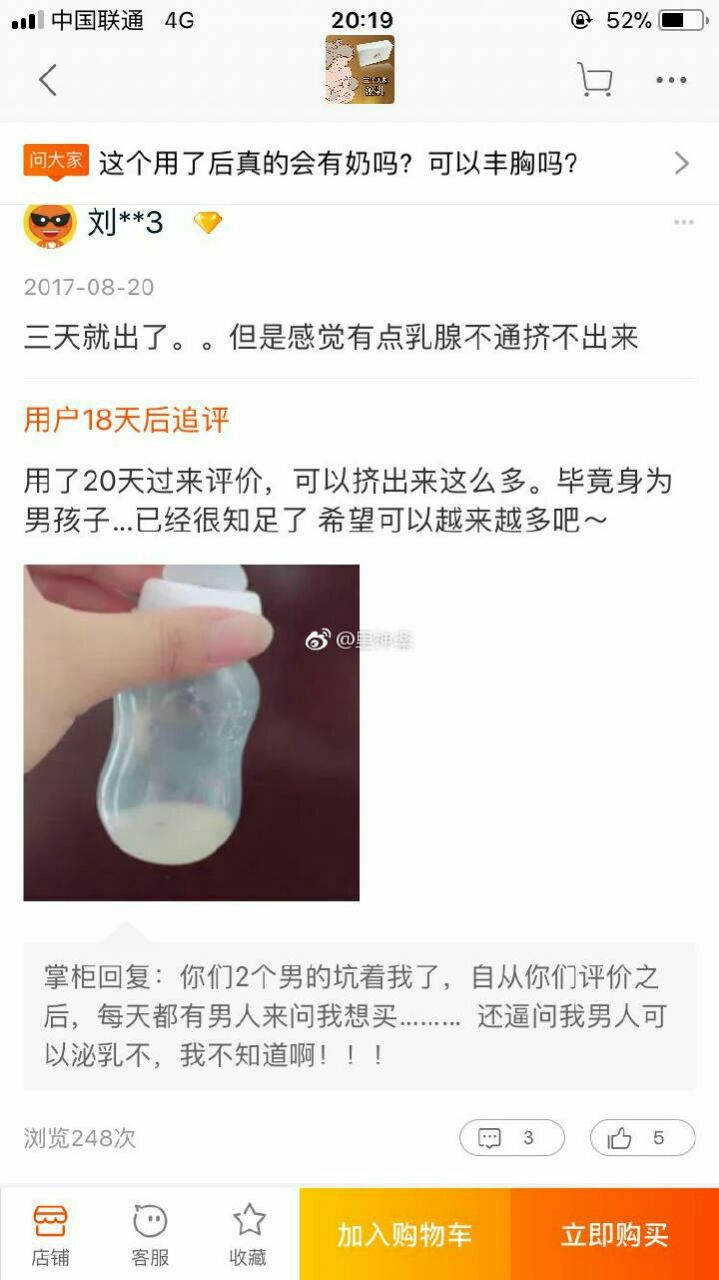Go back with the top-left arrow

pos(48,80)
